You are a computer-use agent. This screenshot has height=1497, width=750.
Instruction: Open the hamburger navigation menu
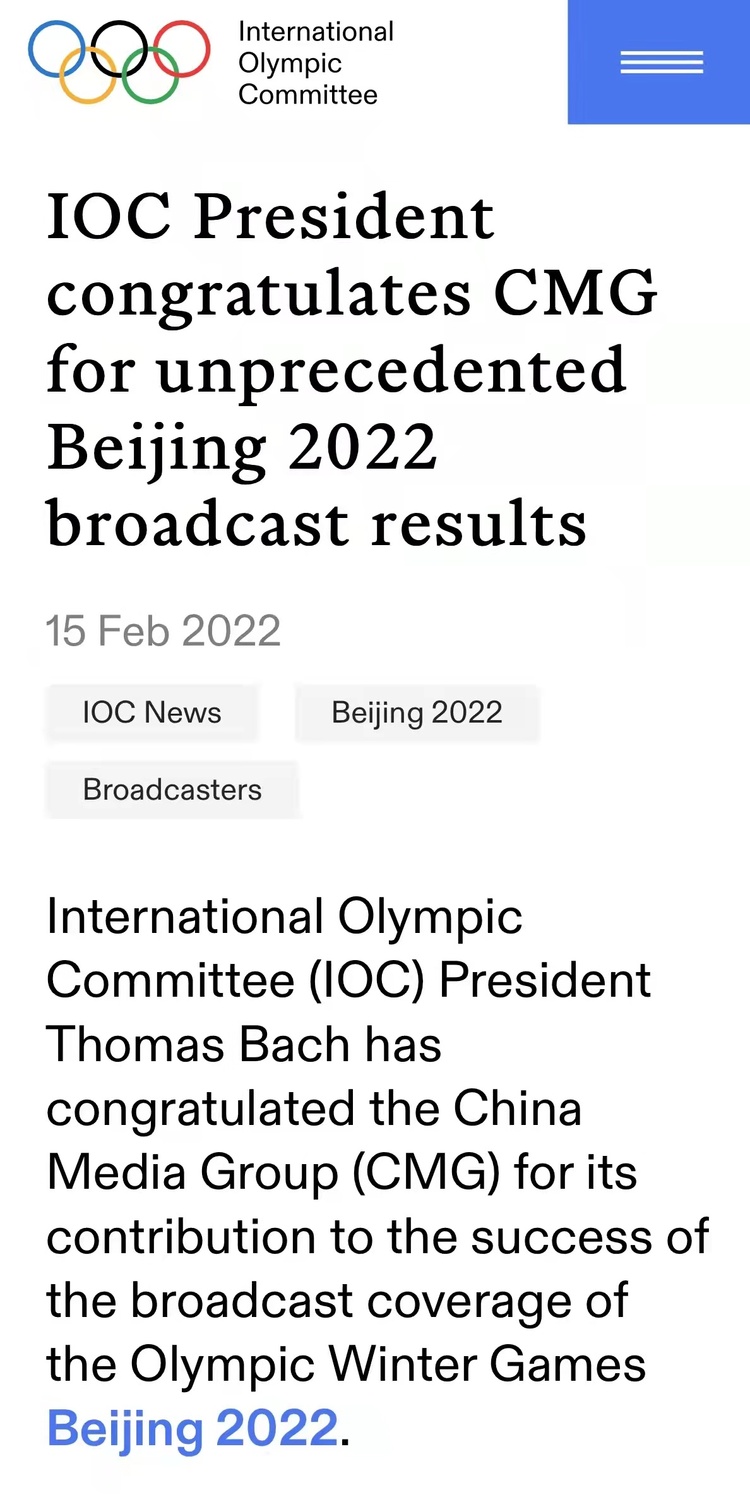[x=660, y=62]
